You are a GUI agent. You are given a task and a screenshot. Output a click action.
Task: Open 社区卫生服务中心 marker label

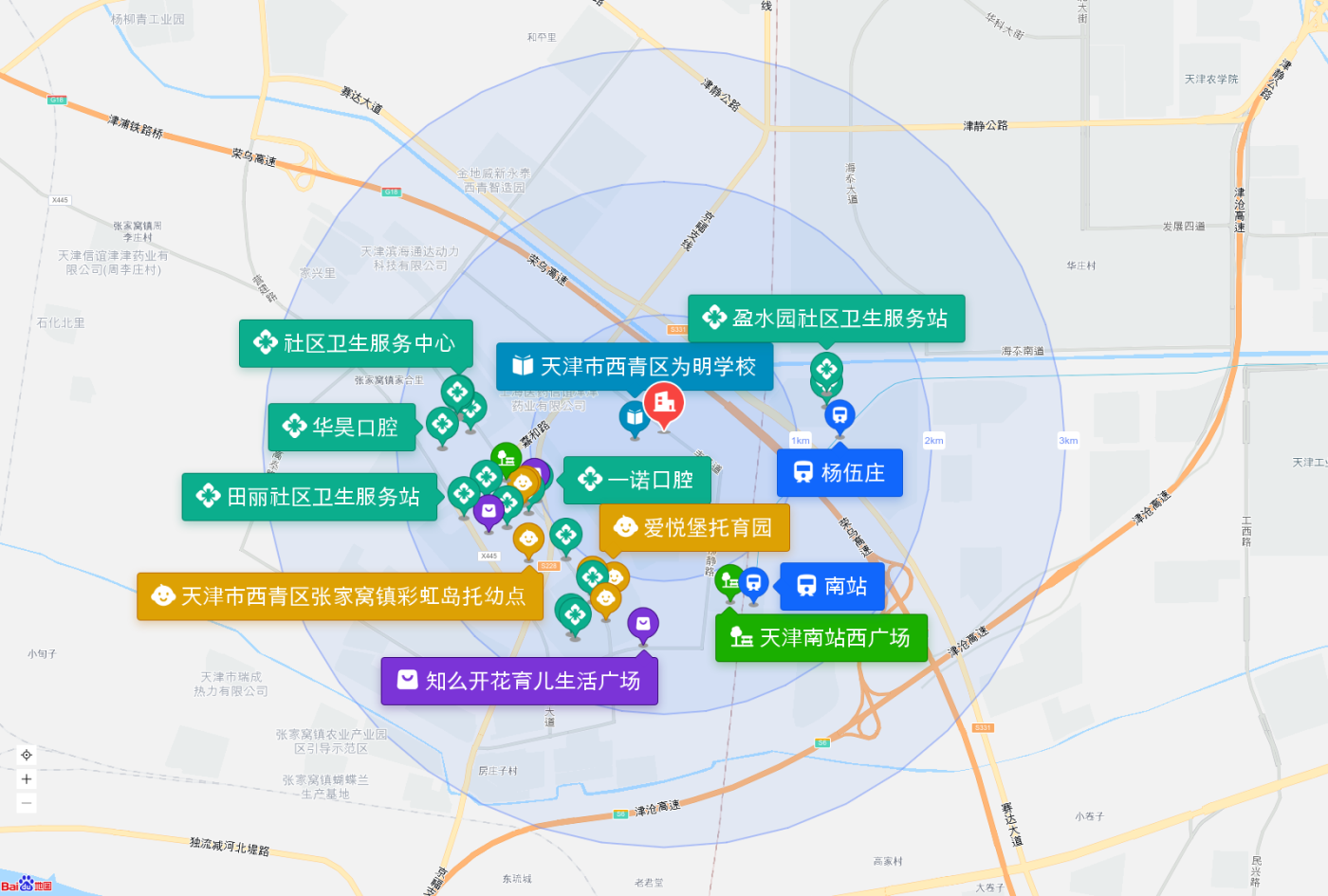(x=356, y=343)
